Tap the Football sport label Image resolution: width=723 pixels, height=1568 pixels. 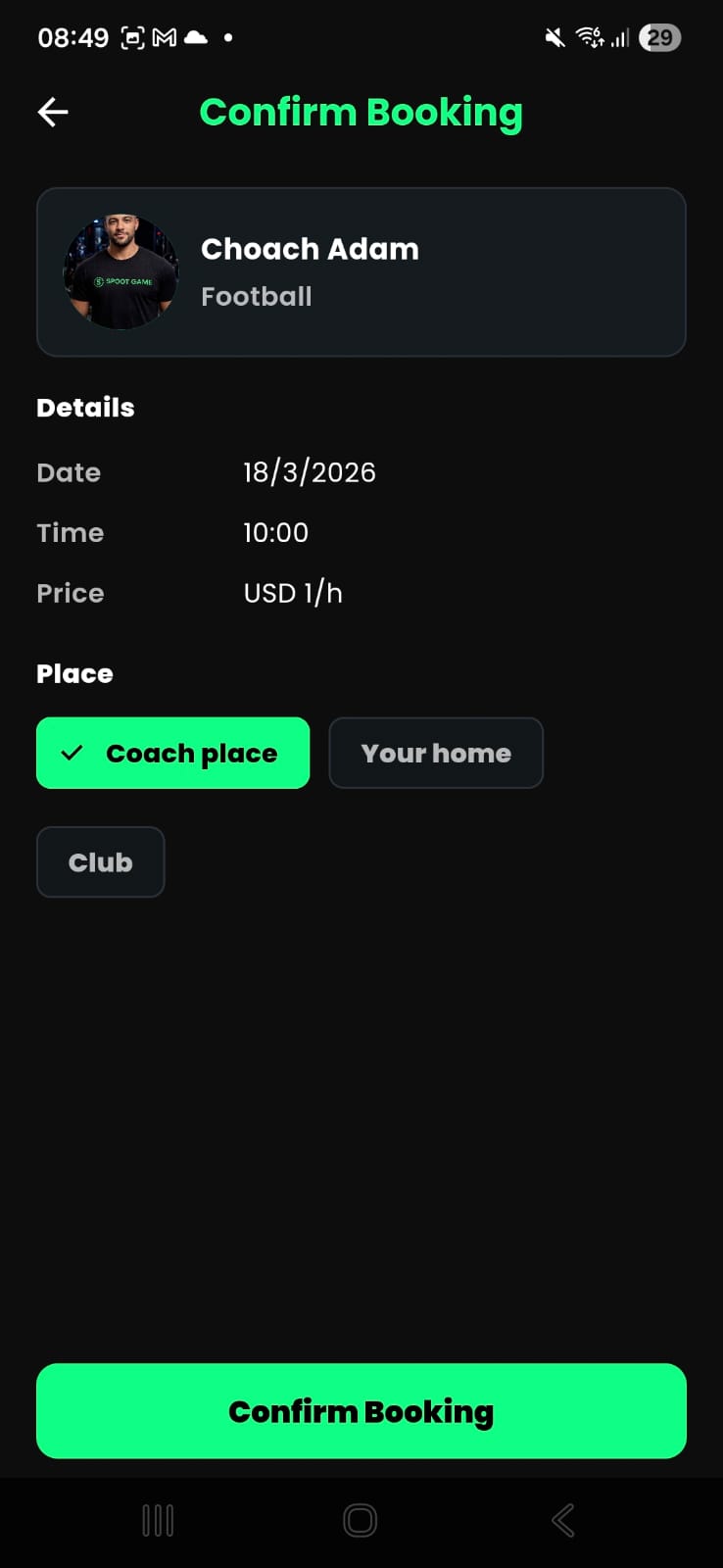256,296
